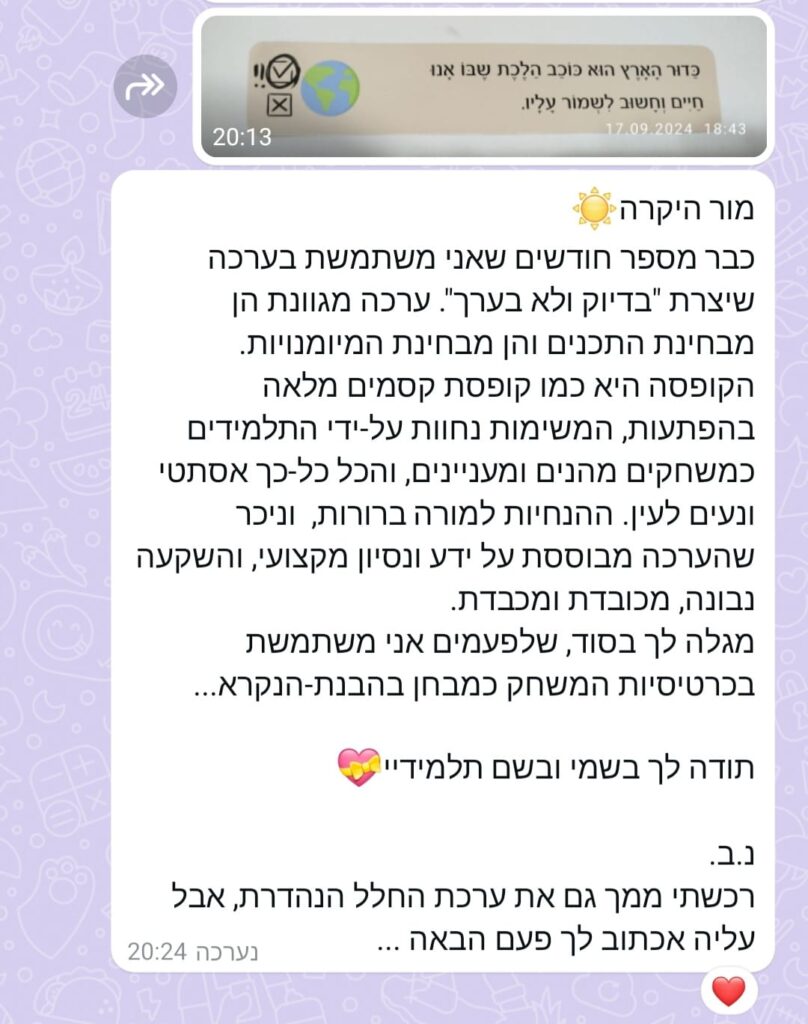
Task: Forward the photo message using the arrow icon
Action: (145, 87)
